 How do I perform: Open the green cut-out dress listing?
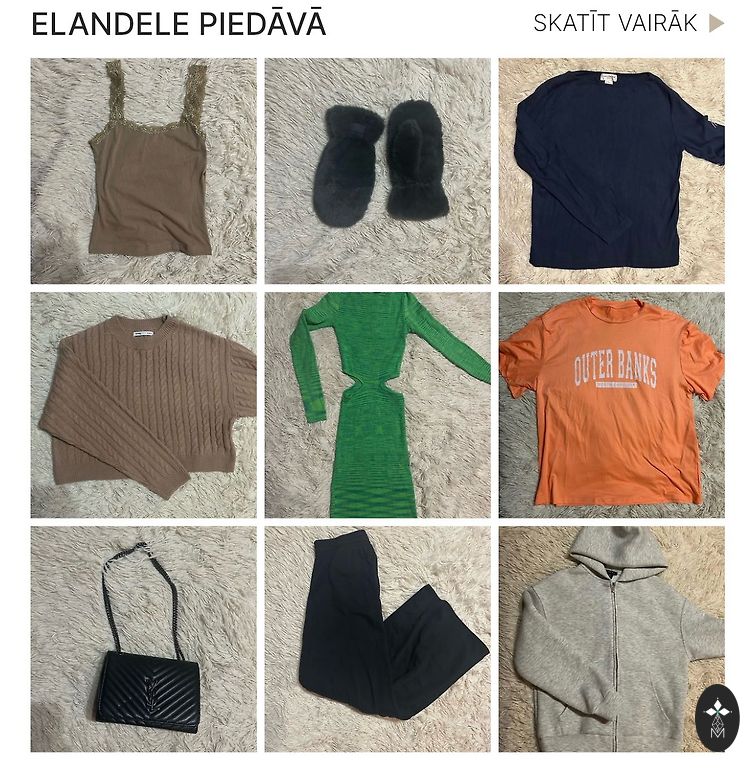pos(377,405)
